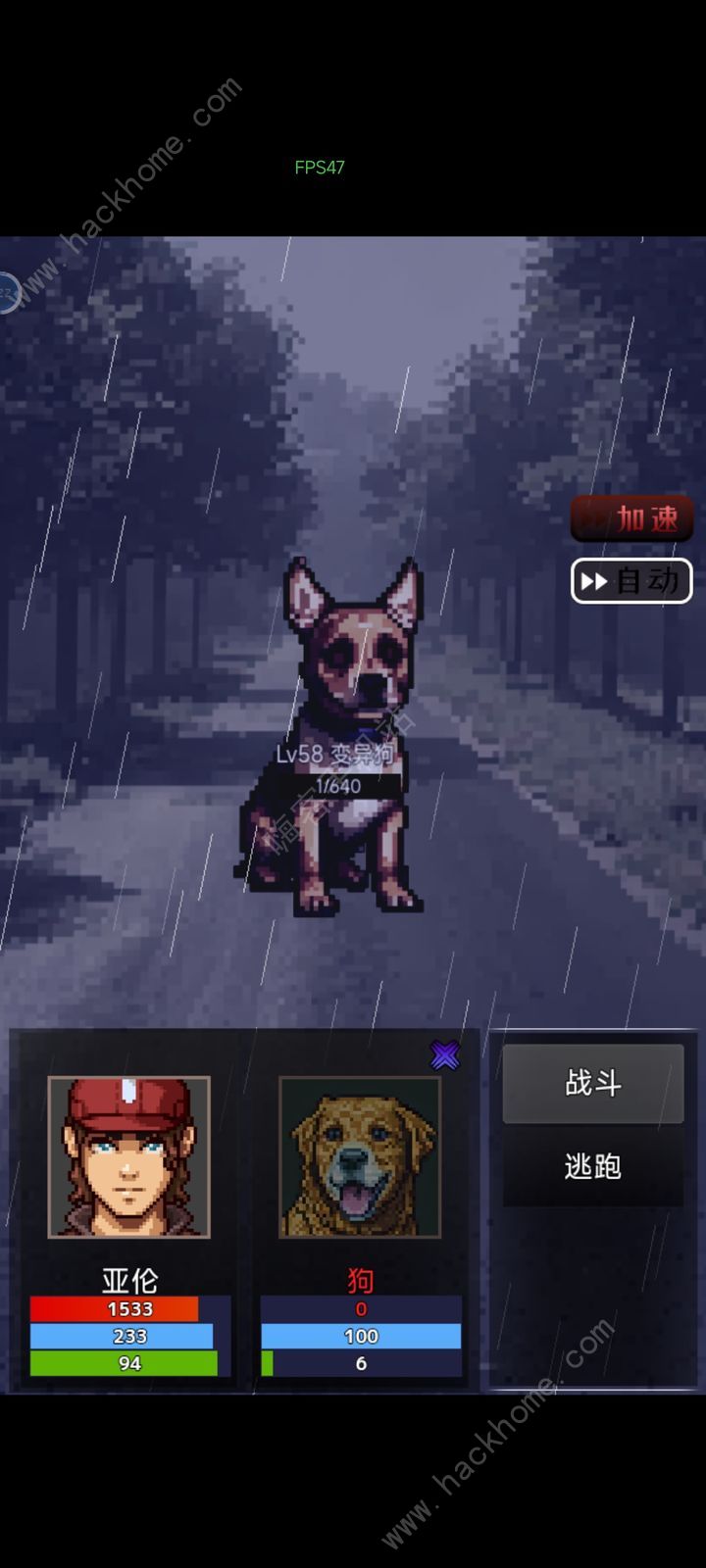
Task: Enable 自动 auto-battle mode
Action: (632, 581)
